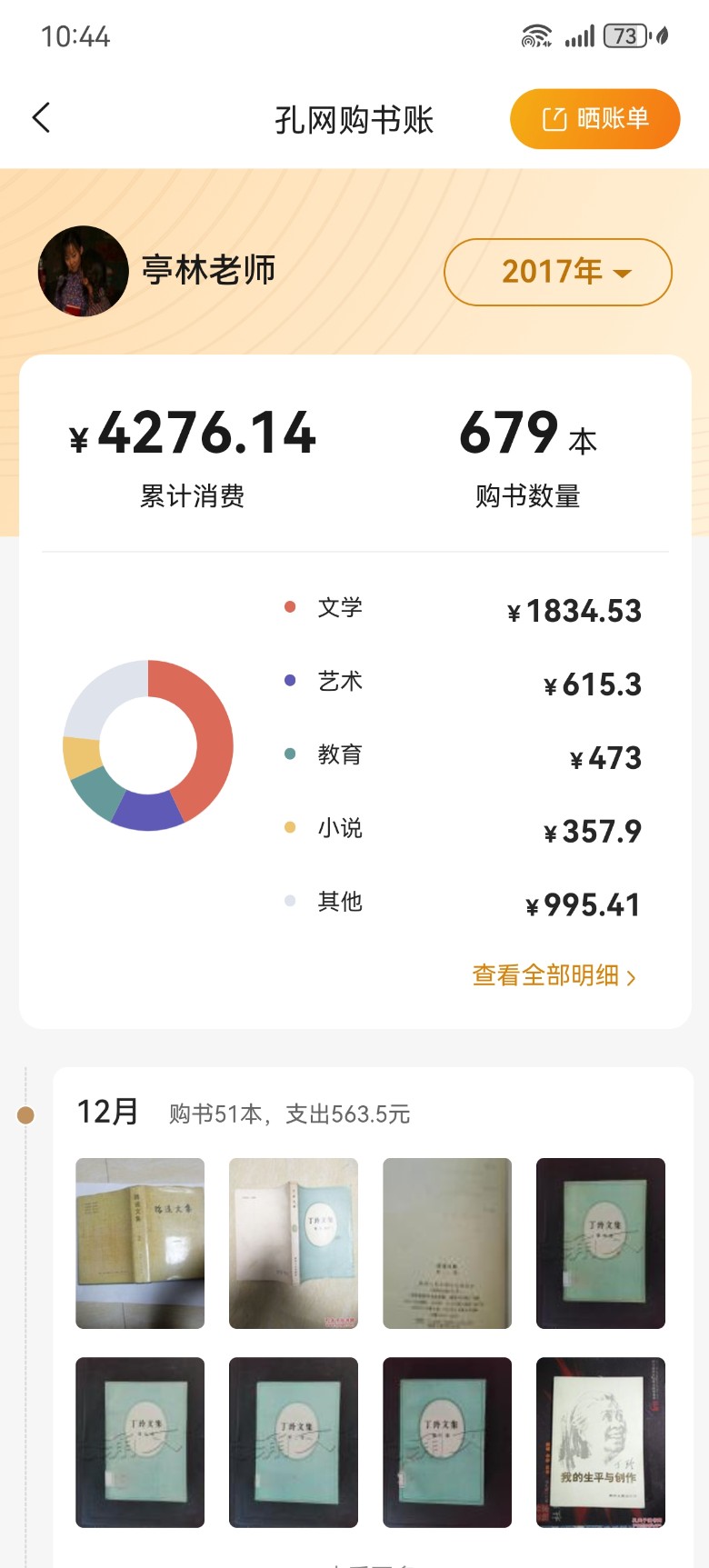709x1568 pixels.
Task: Select the December timeline marker dot
Action: point(25,1114)
